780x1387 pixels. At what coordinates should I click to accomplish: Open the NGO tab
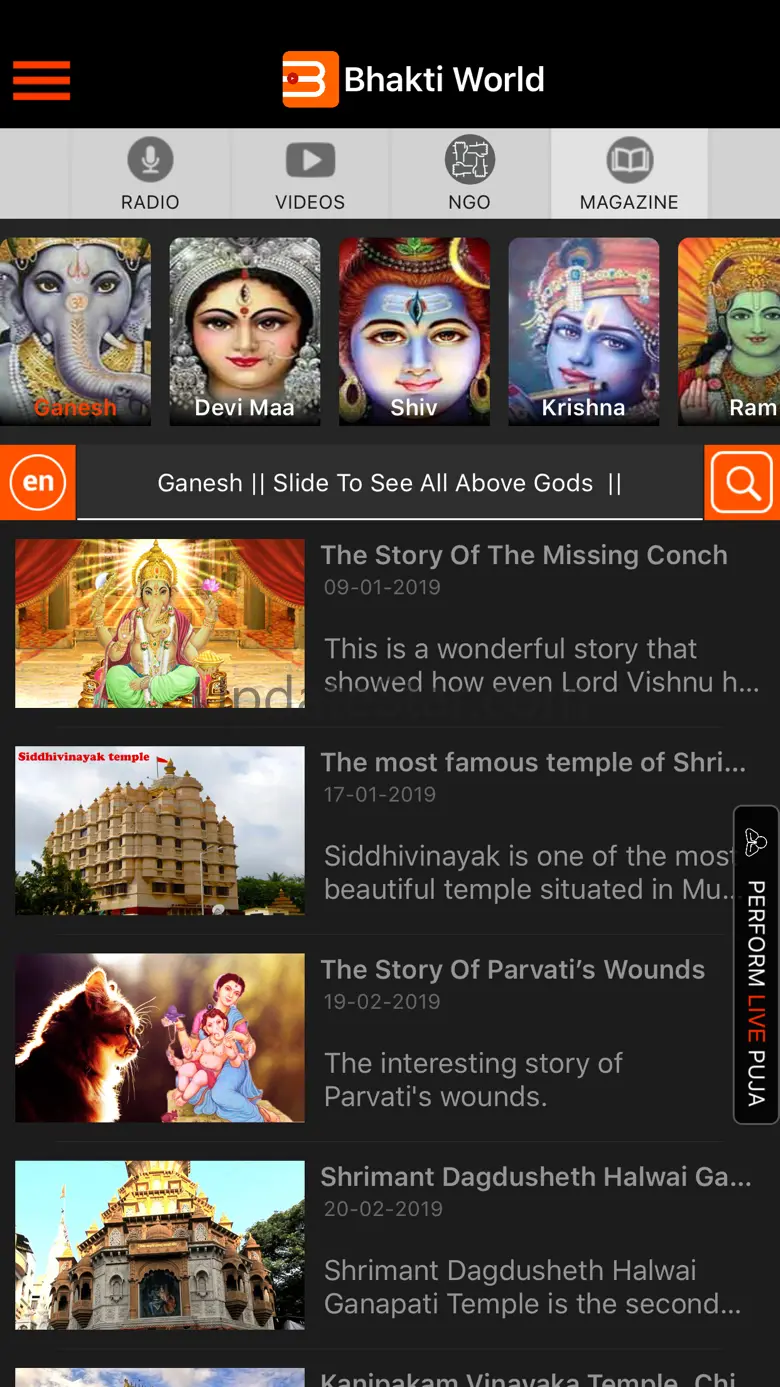click(469, 174)
